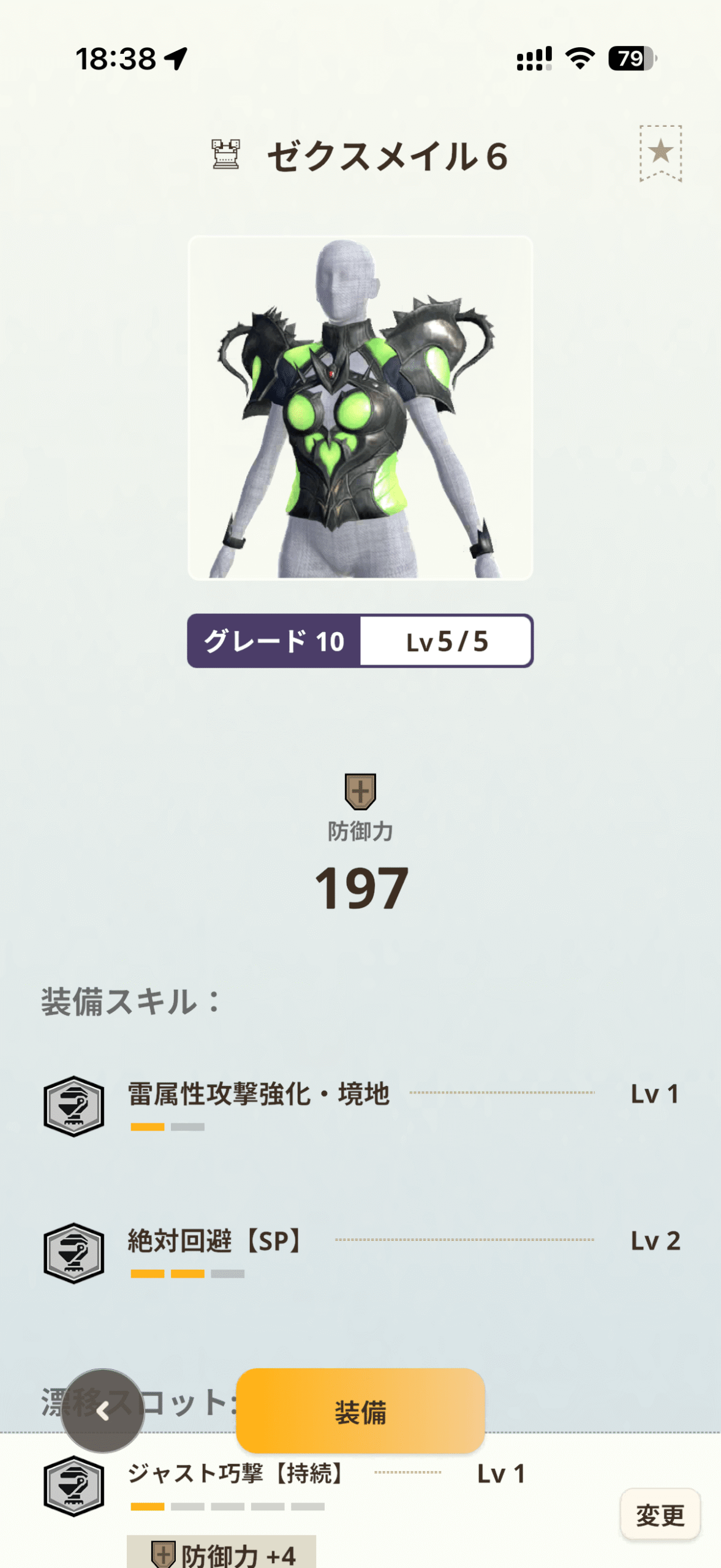Go back with the round arrow button

103,1411
